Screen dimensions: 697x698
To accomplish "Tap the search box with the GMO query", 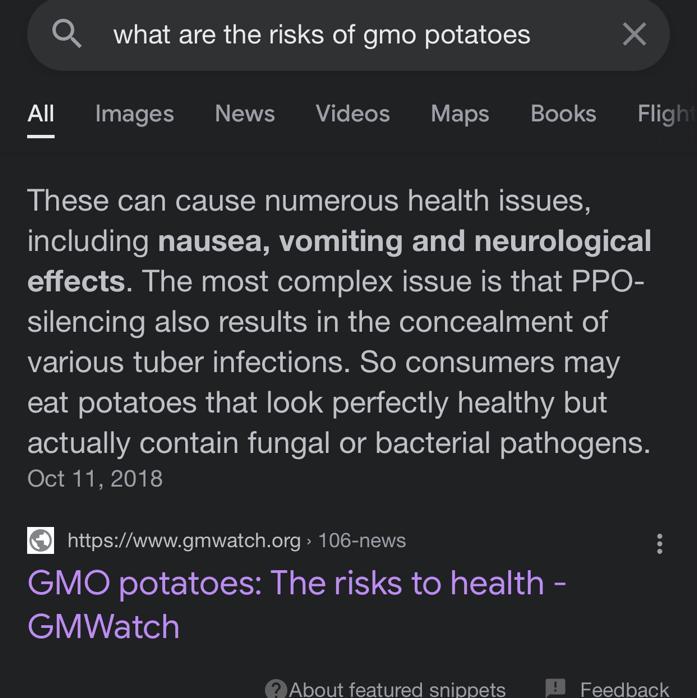I will point(322,35).
